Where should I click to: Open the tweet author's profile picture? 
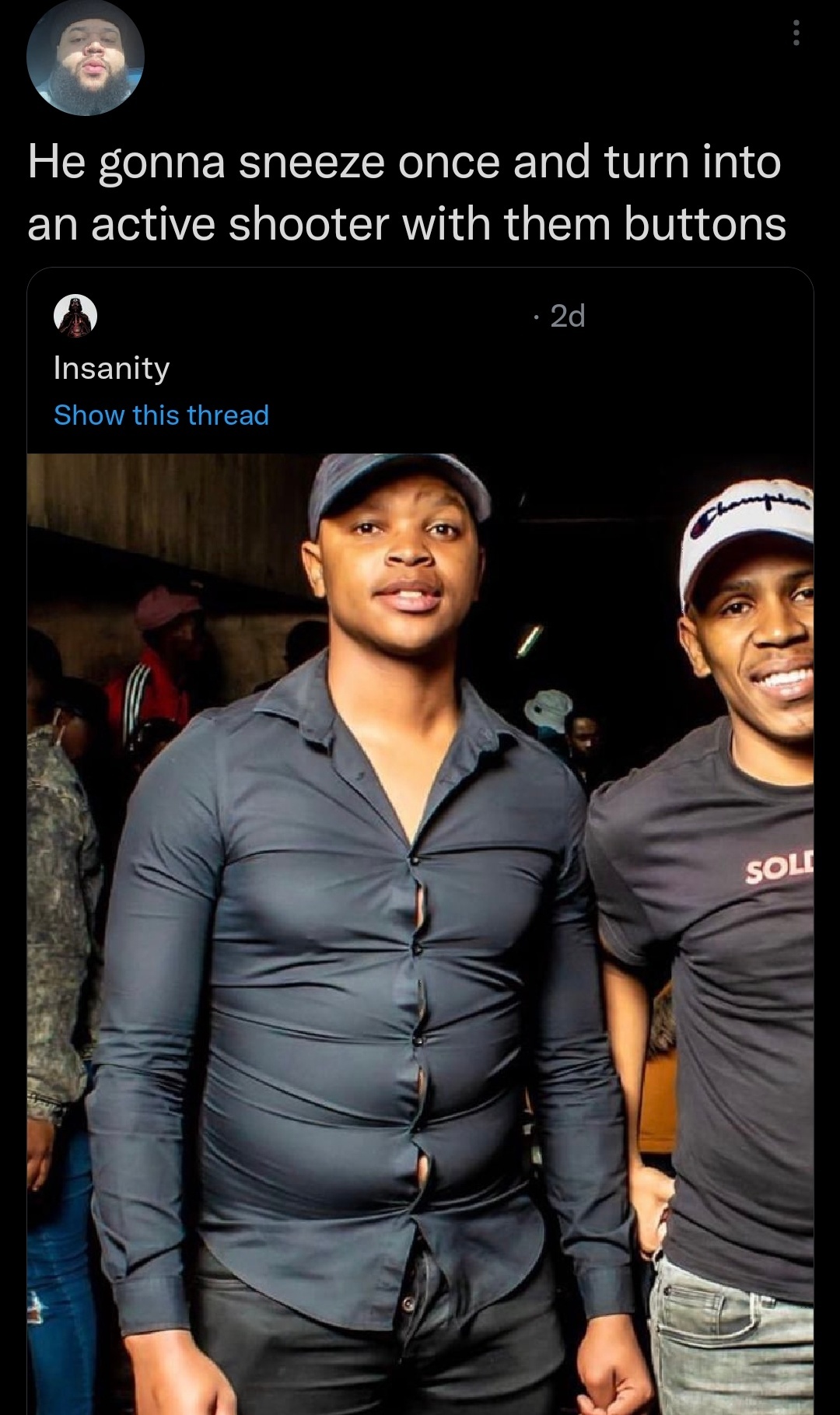click(86, 58)
